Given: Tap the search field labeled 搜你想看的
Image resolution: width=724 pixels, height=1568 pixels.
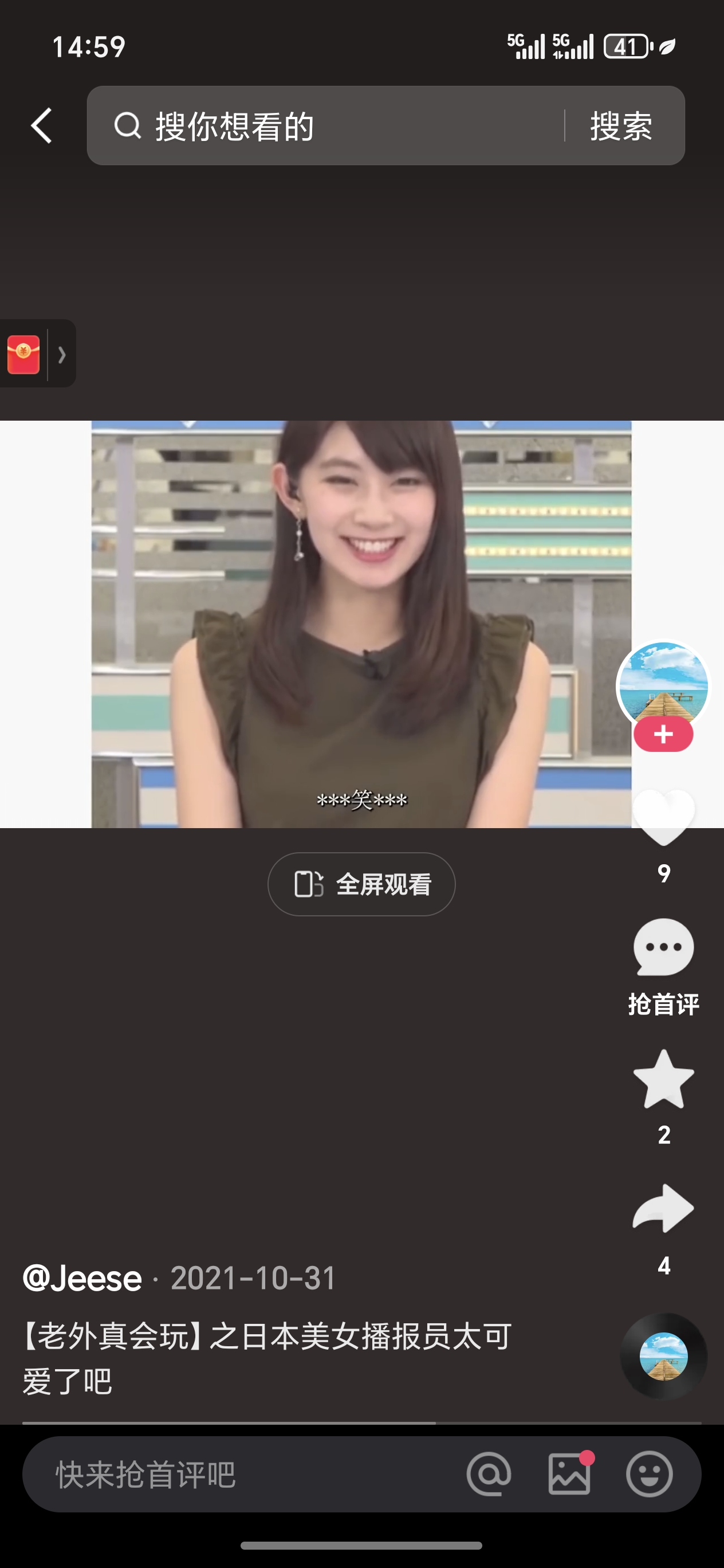Looking at the screenshot, I should point(329,126).
